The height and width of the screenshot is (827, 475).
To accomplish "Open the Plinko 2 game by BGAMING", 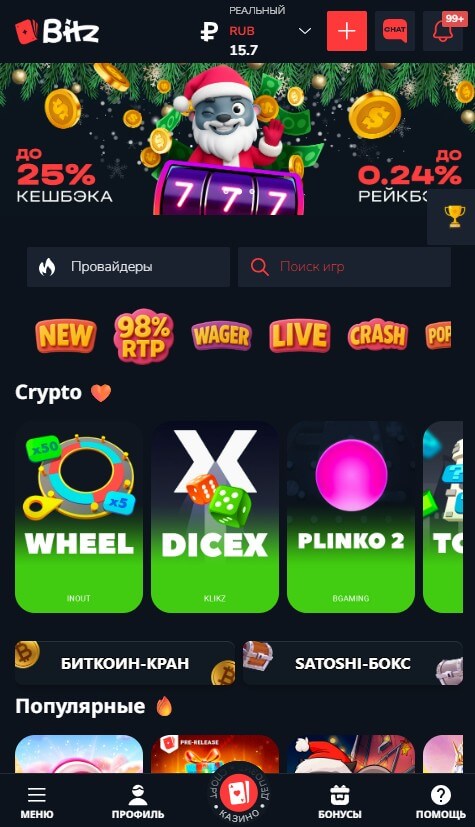I will pyautogui.click(x=351, y=517).
